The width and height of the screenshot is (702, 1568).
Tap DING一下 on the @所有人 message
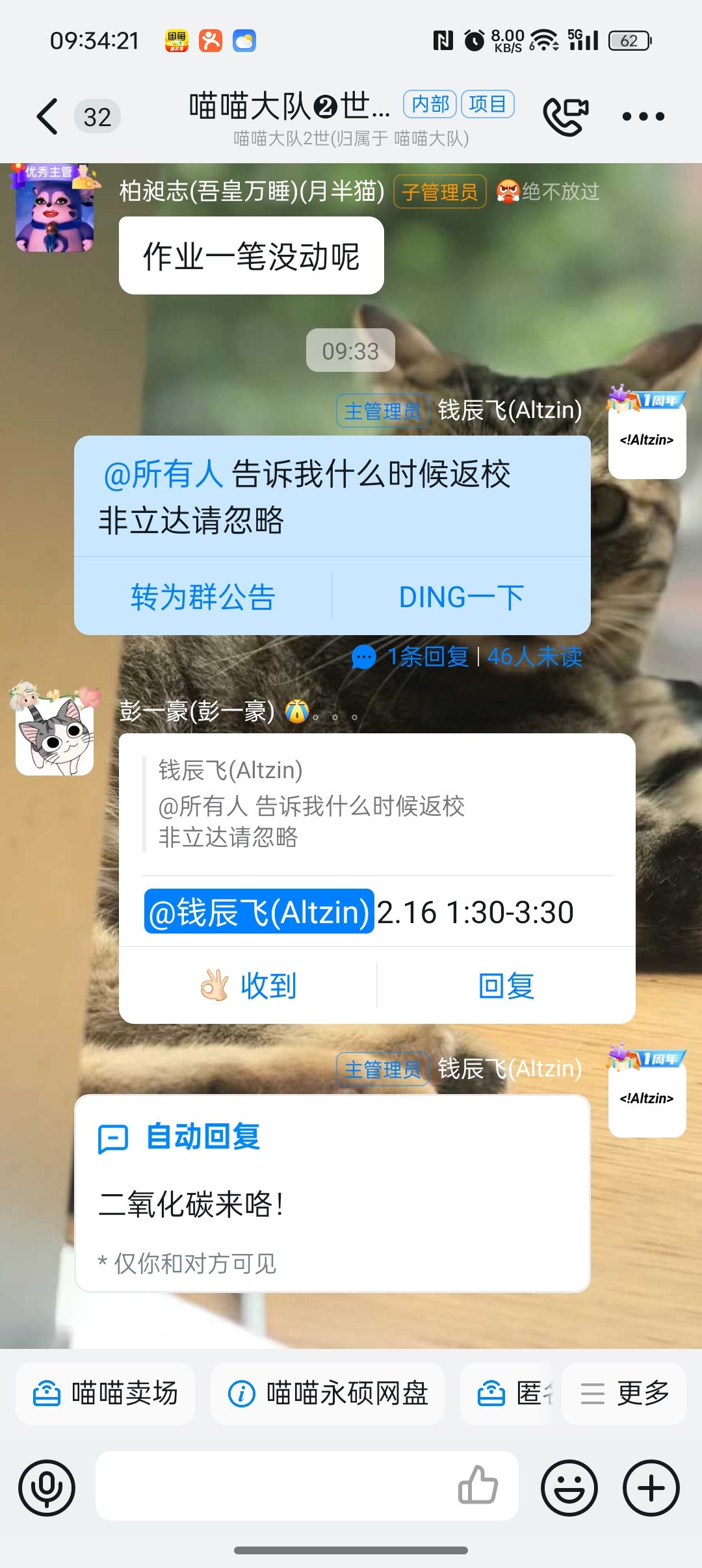(x=461, y=597)
